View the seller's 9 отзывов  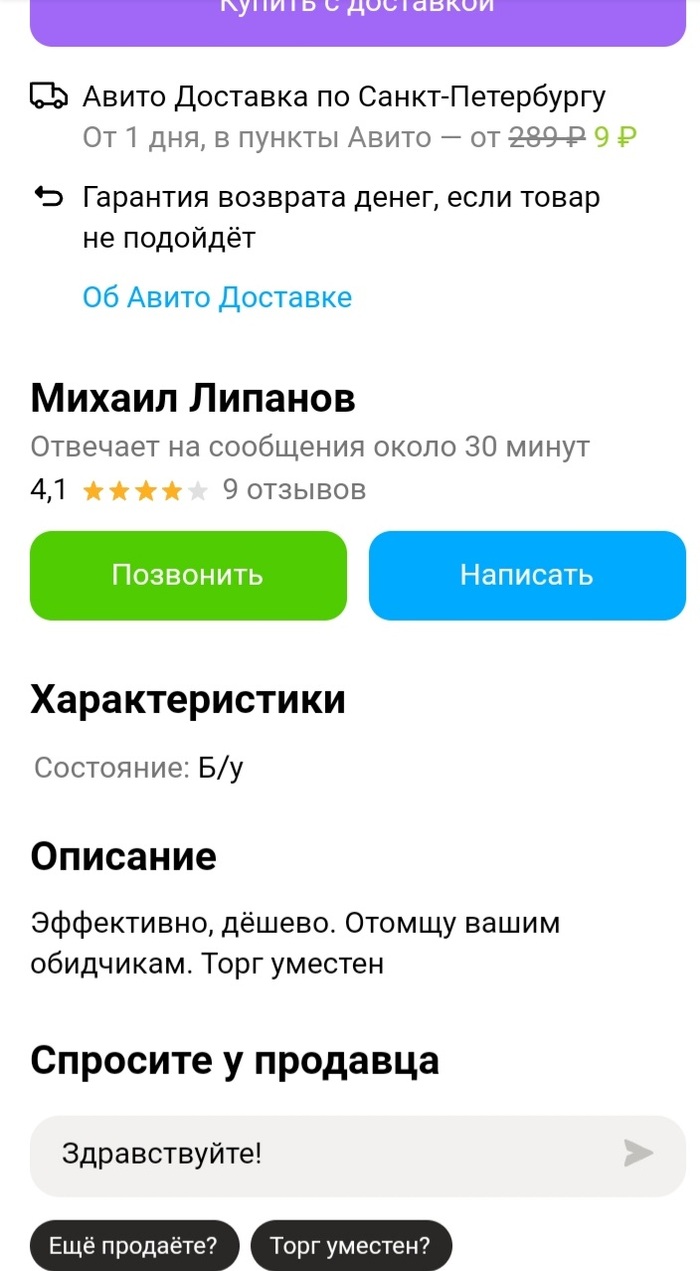tap(294, 490)
